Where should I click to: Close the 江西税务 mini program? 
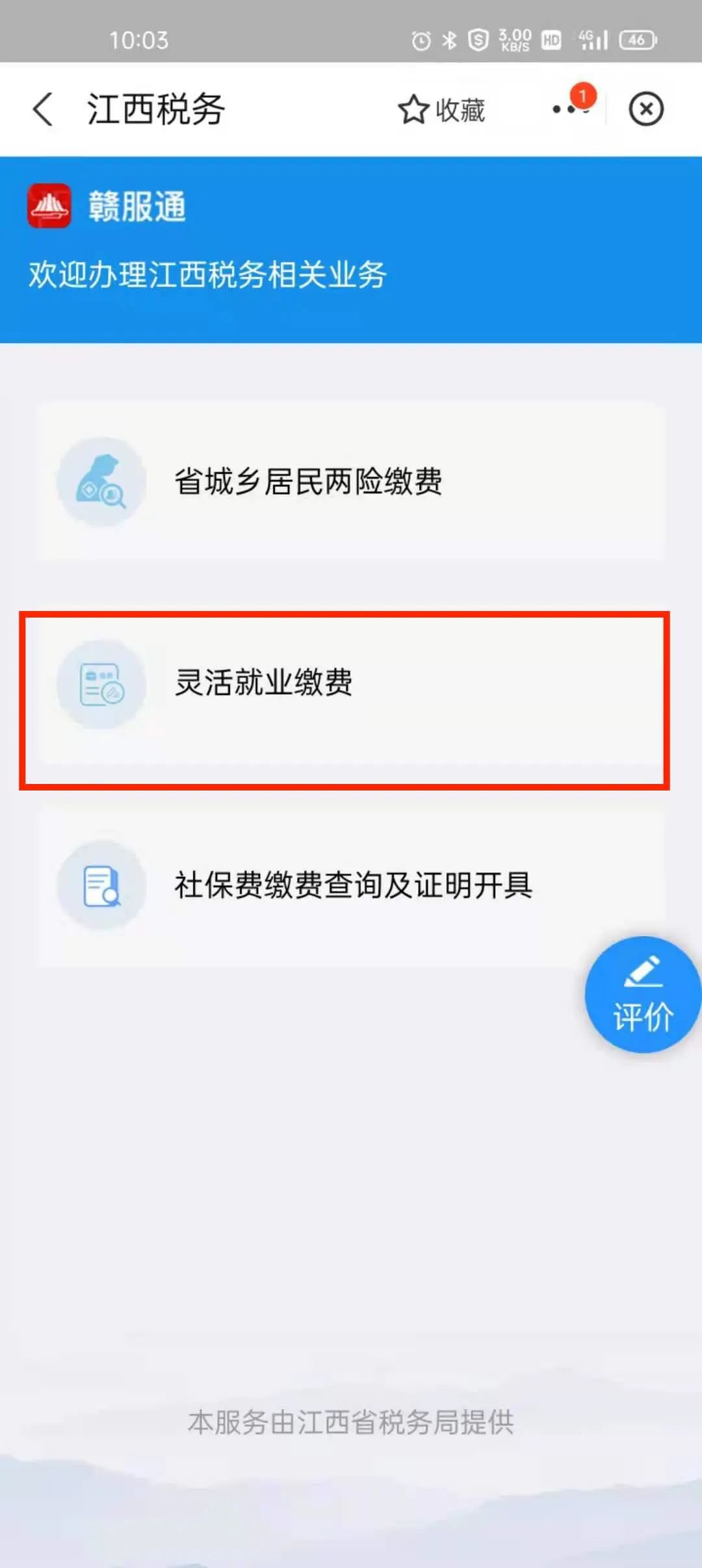tap(645, 109)
